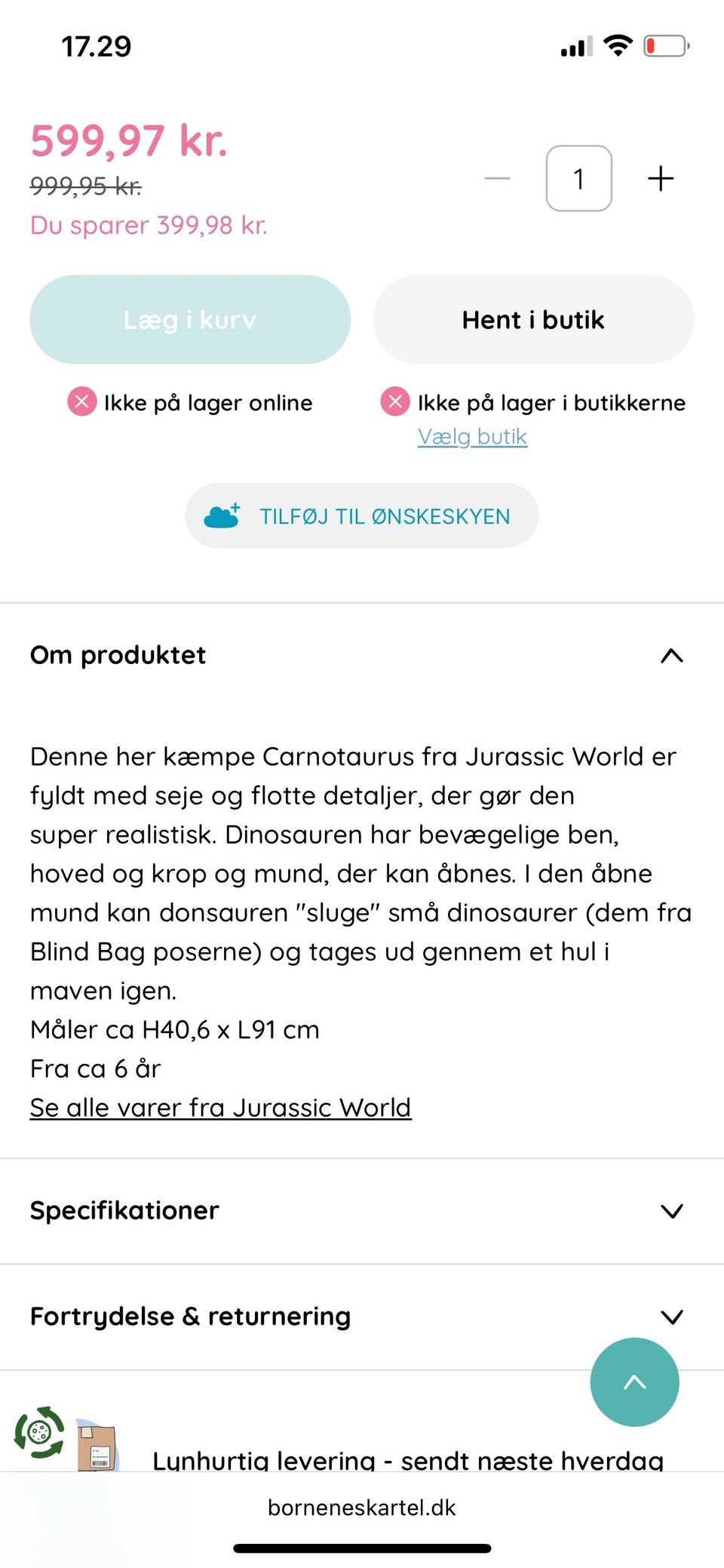724x1568 pixels.
Task: Decrease quantity with the minus button
Action: (498, 179)
